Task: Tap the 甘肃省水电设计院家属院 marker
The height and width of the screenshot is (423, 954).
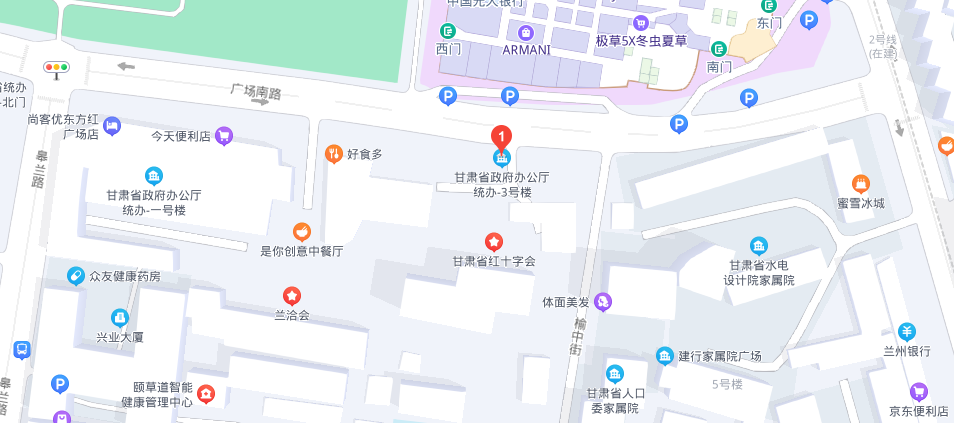Action: tap(759, 246)
